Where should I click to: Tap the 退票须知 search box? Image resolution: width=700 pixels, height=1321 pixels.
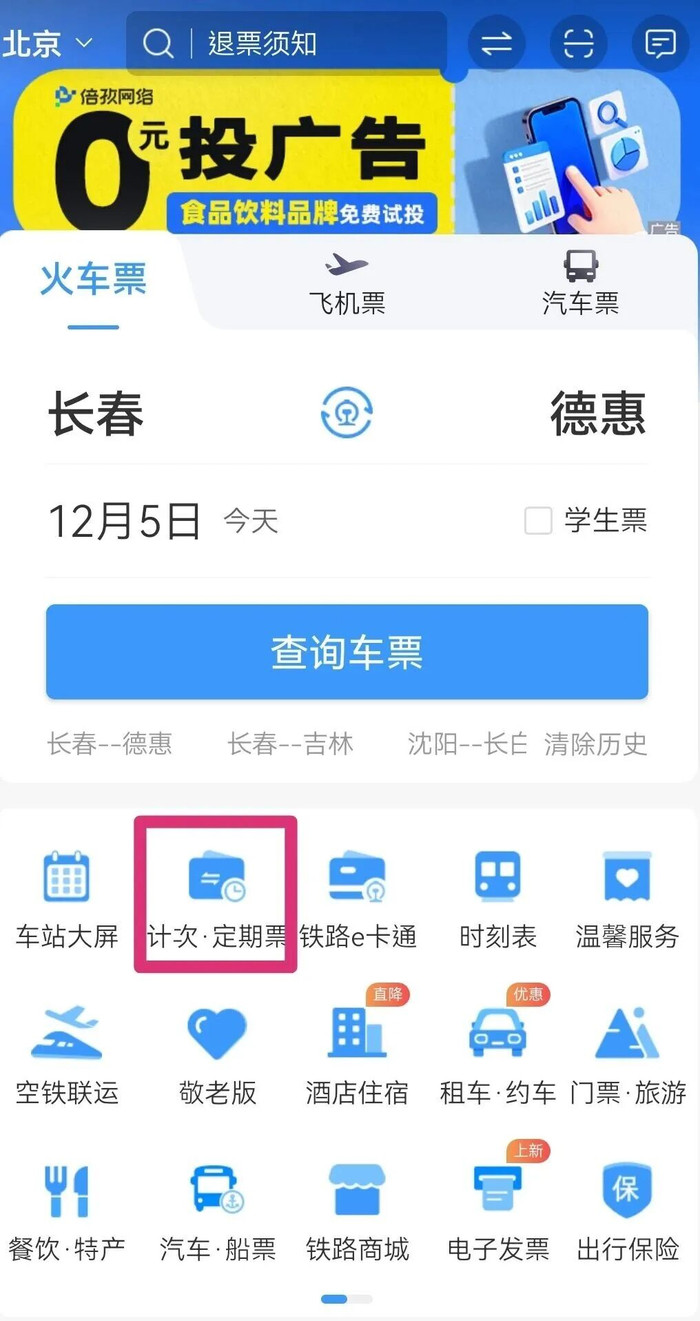(286, 44)
